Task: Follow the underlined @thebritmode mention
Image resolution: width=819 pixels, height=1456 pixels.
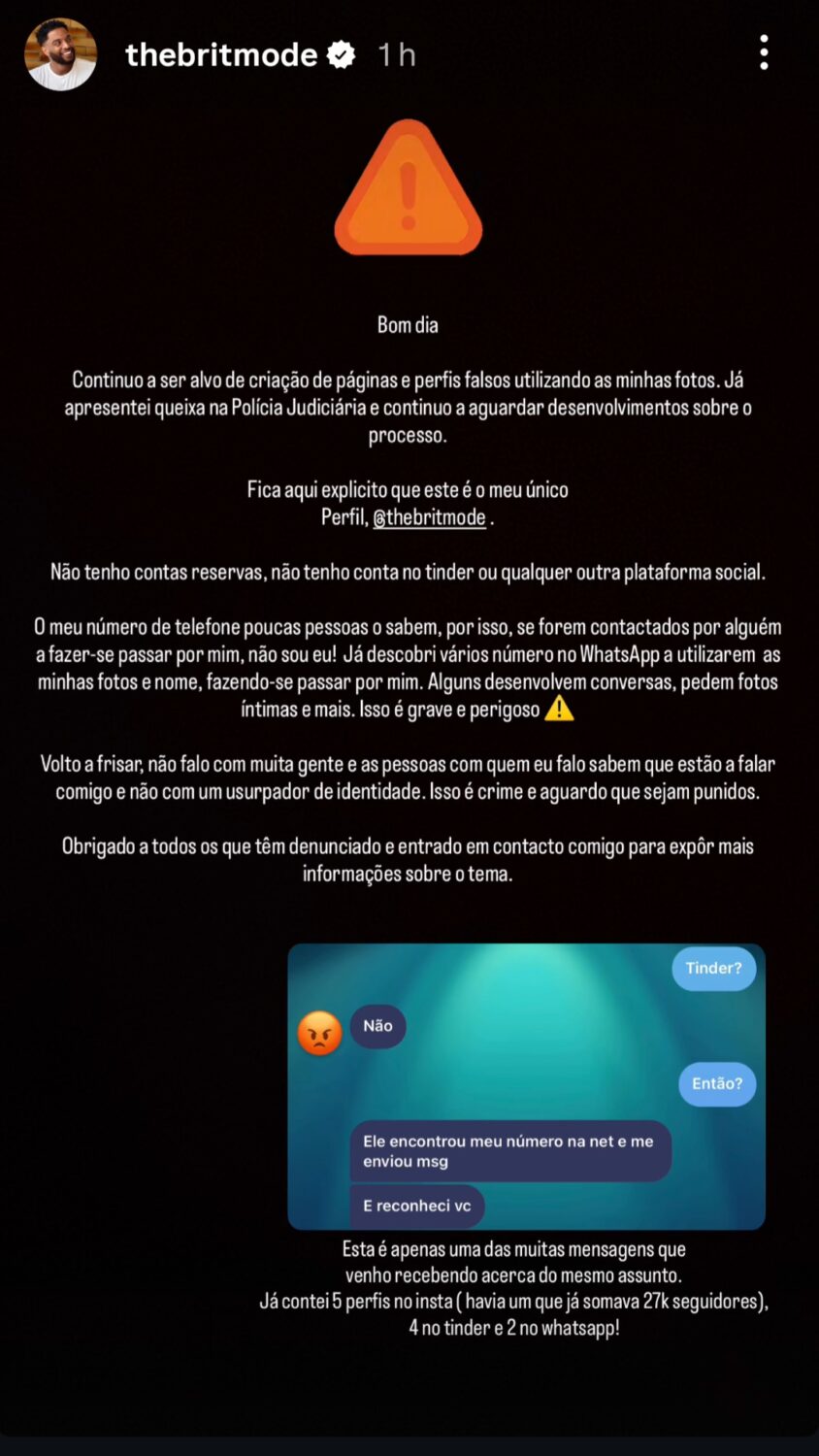Action: pyautogui.click(x=429, y=517)
